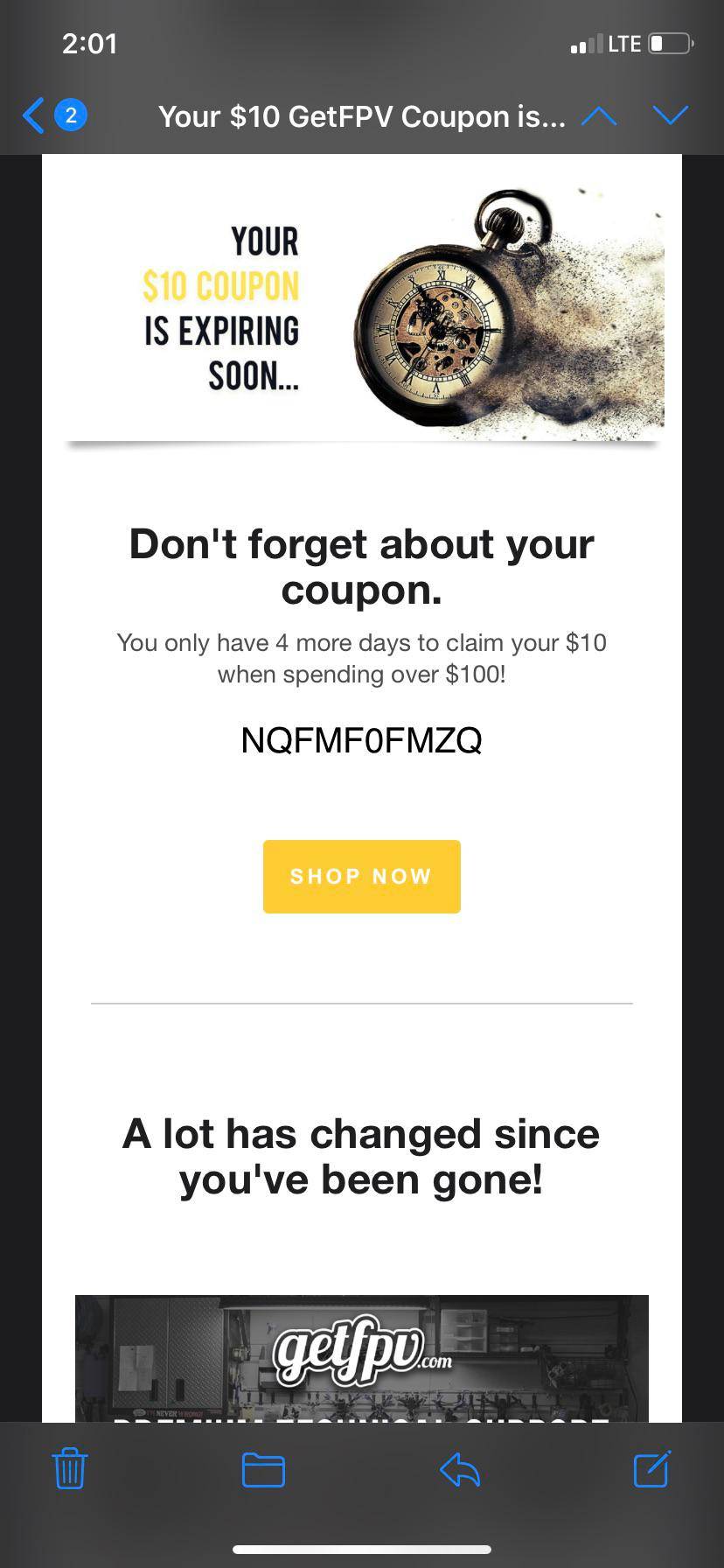This screenshot has width=724, height=1568.
Task: Open the previous email using the up chevron
Action: [x=600, y=115]
